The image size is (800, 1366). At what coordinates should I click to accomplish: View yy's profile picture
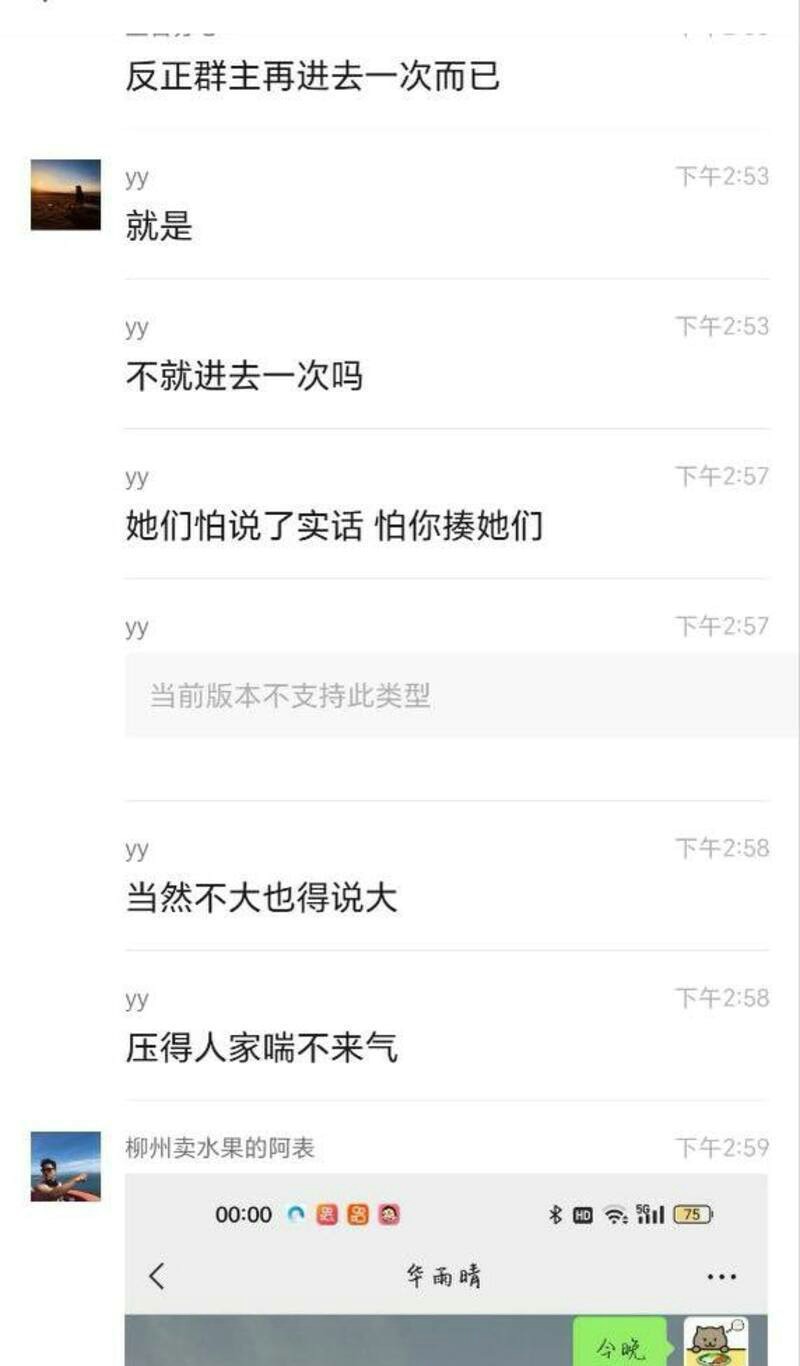66,195
